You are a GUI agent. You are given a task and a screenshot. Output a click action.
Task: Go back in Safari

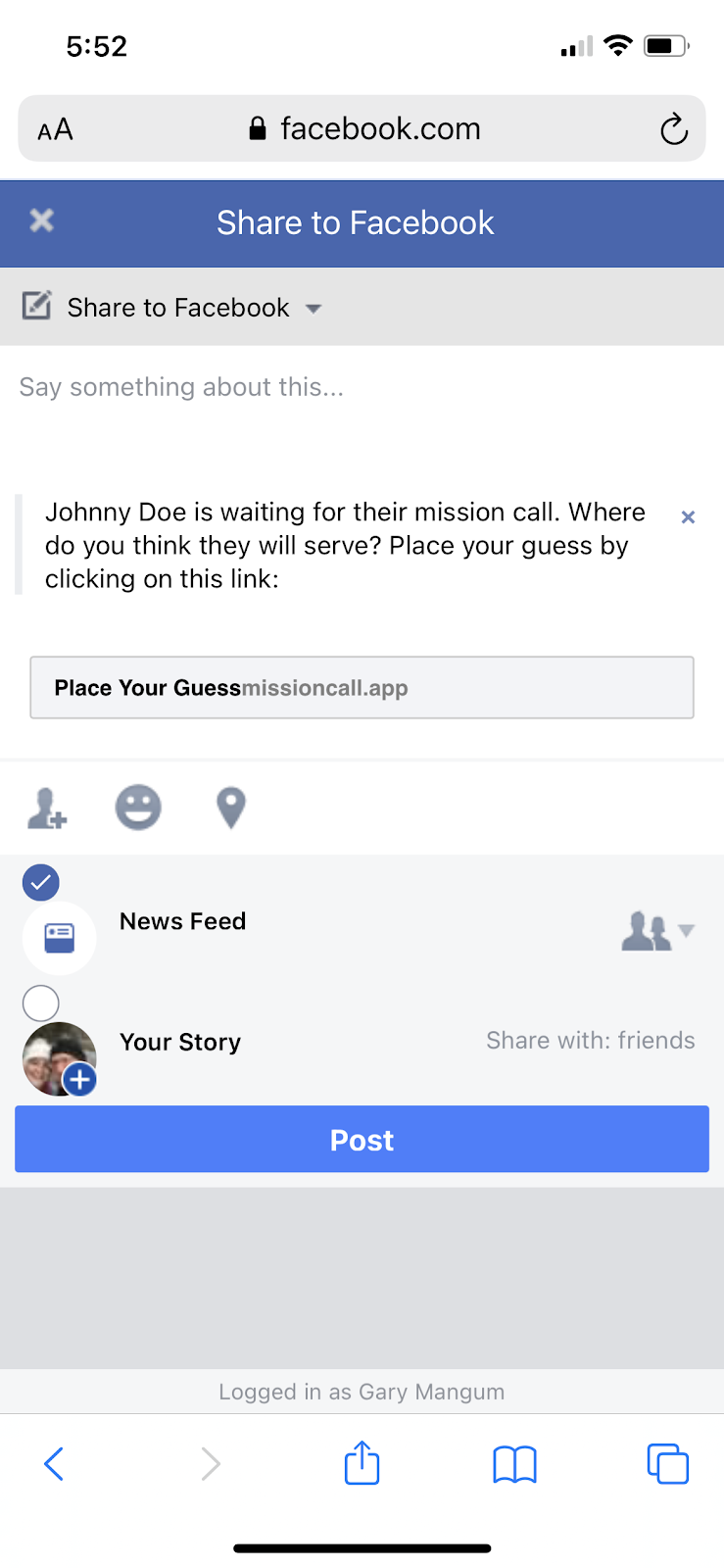(54, 1464)
